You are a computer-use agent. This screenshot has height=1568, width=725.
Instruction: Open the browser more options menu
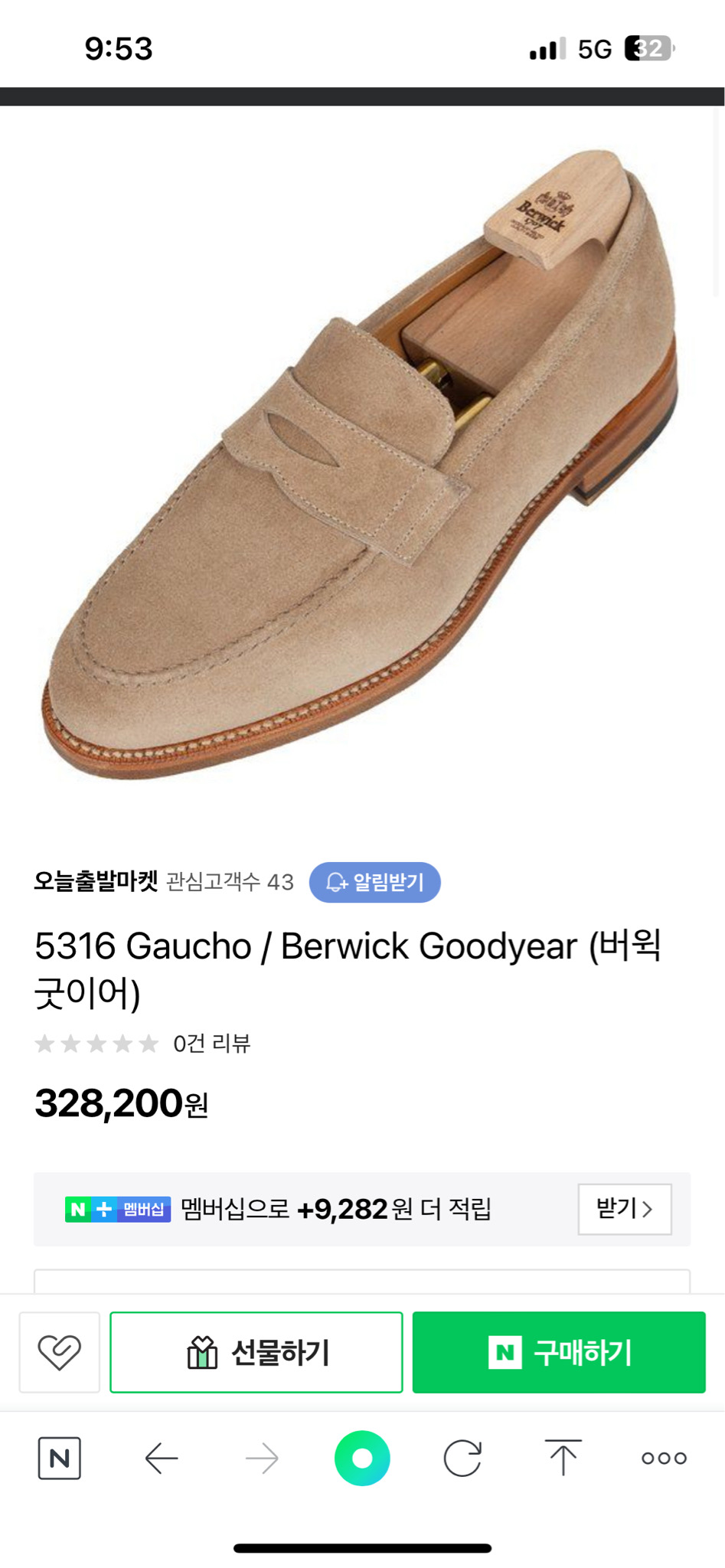click(x=663, y=1458)
